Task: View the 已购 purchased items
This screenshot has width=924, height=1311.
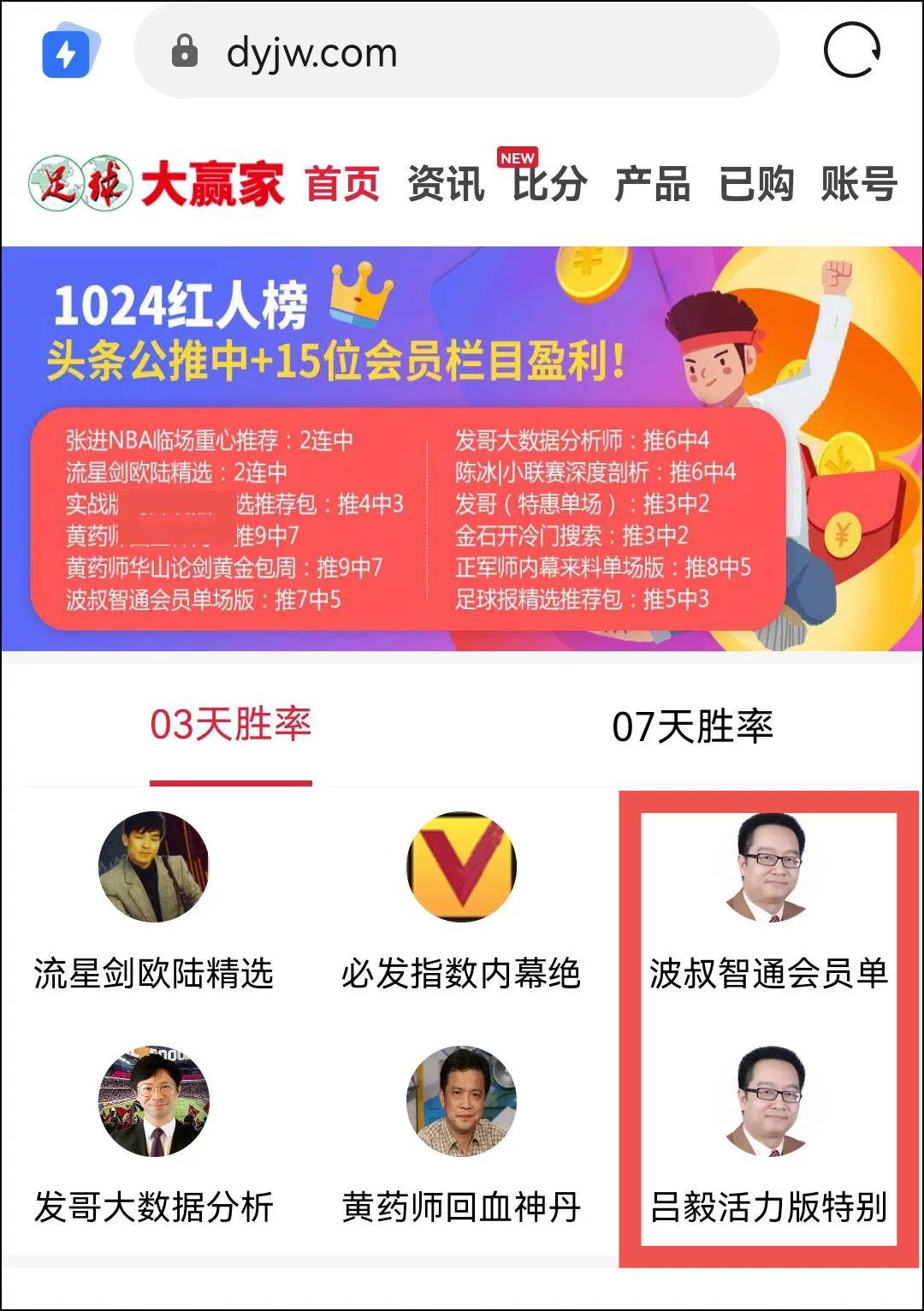Action: (x=756, y=183)
